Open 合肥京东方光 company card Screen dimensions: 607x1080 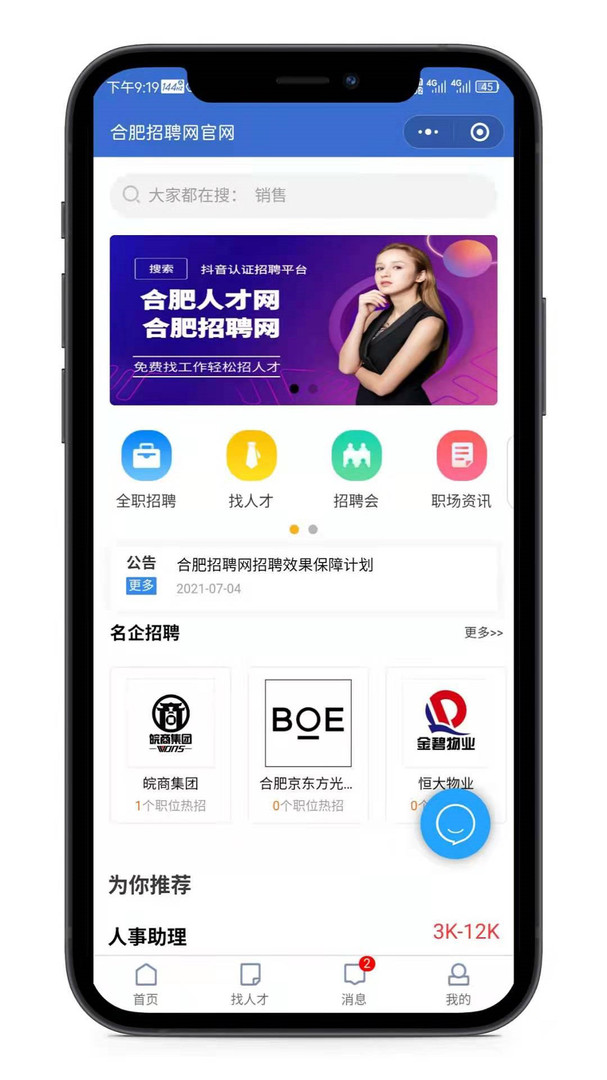(x=308, y=745)
